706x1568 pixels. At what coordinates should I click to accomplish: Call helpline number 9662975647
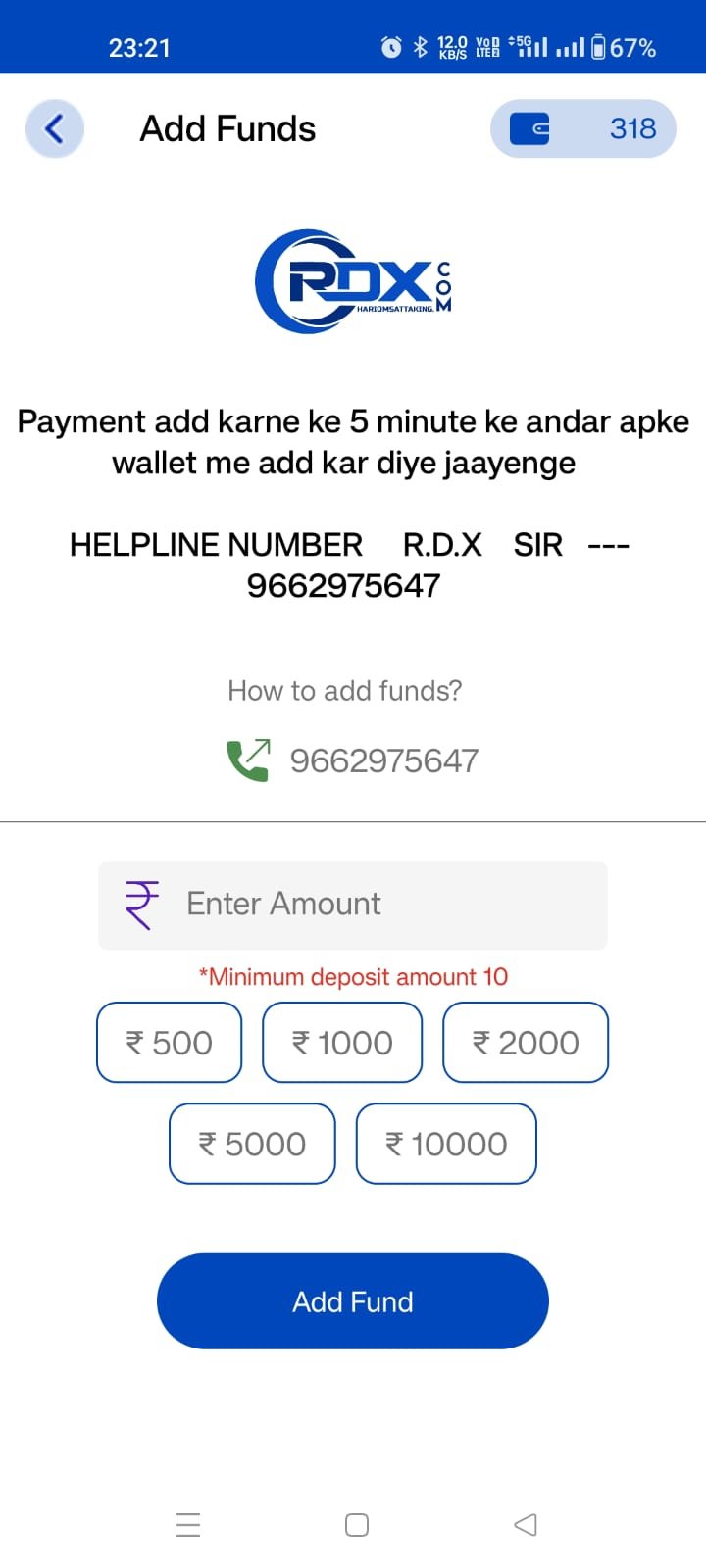click(x=353, y=760)
